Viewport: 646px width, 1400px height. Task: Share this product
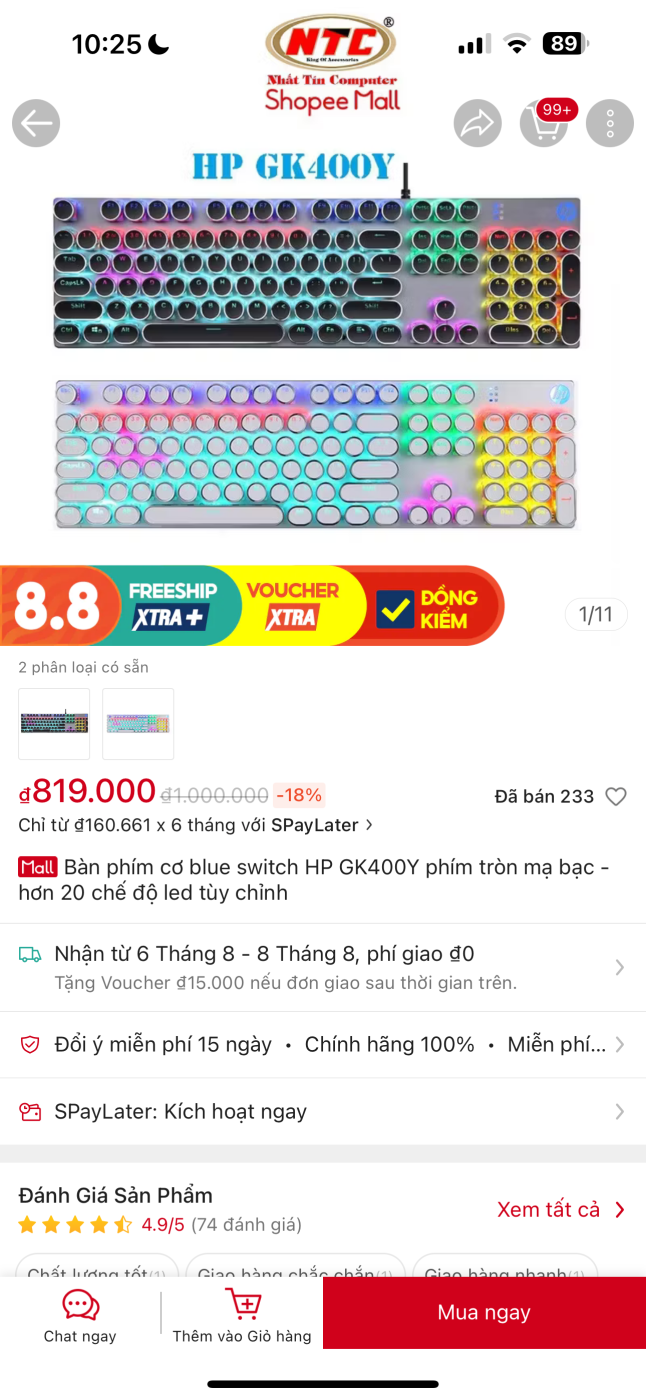[478, 124]
